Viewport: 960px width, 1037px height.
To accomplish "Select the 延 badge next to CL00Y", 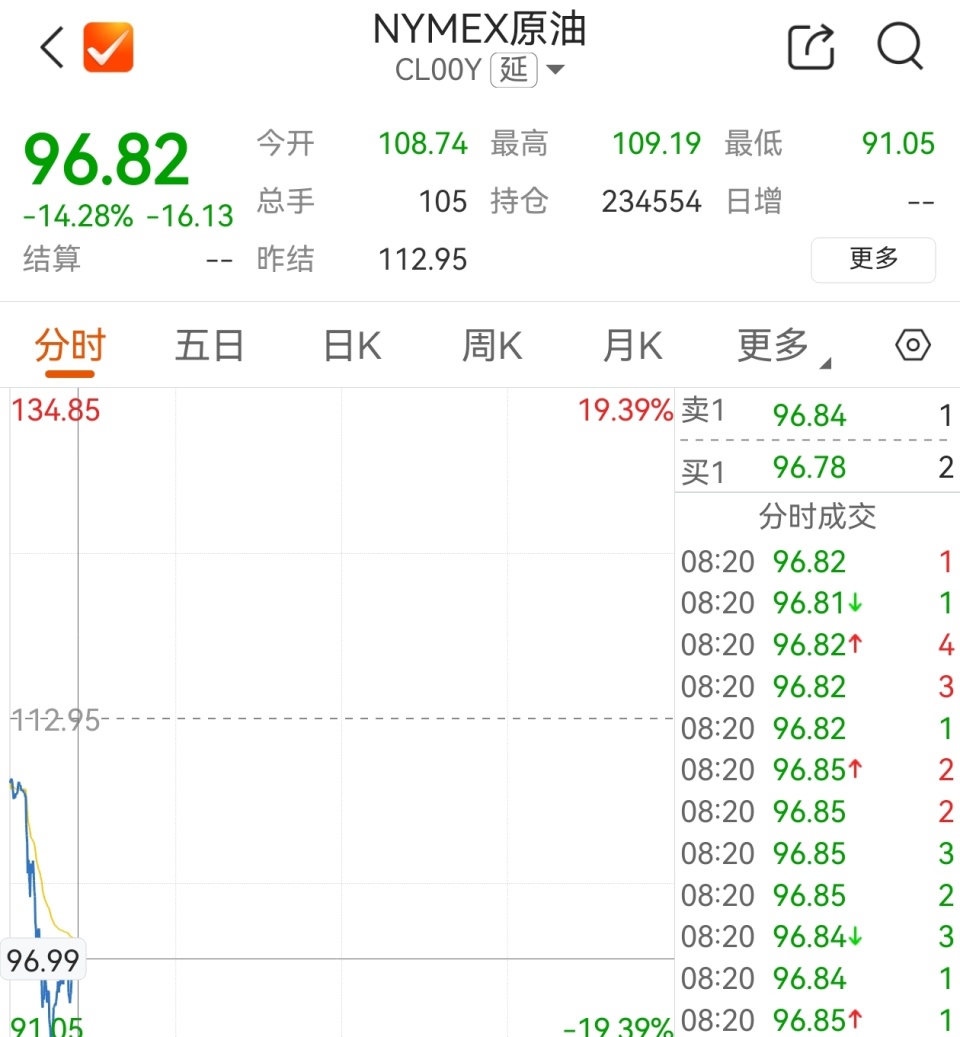I will click(x=515, y=71).
